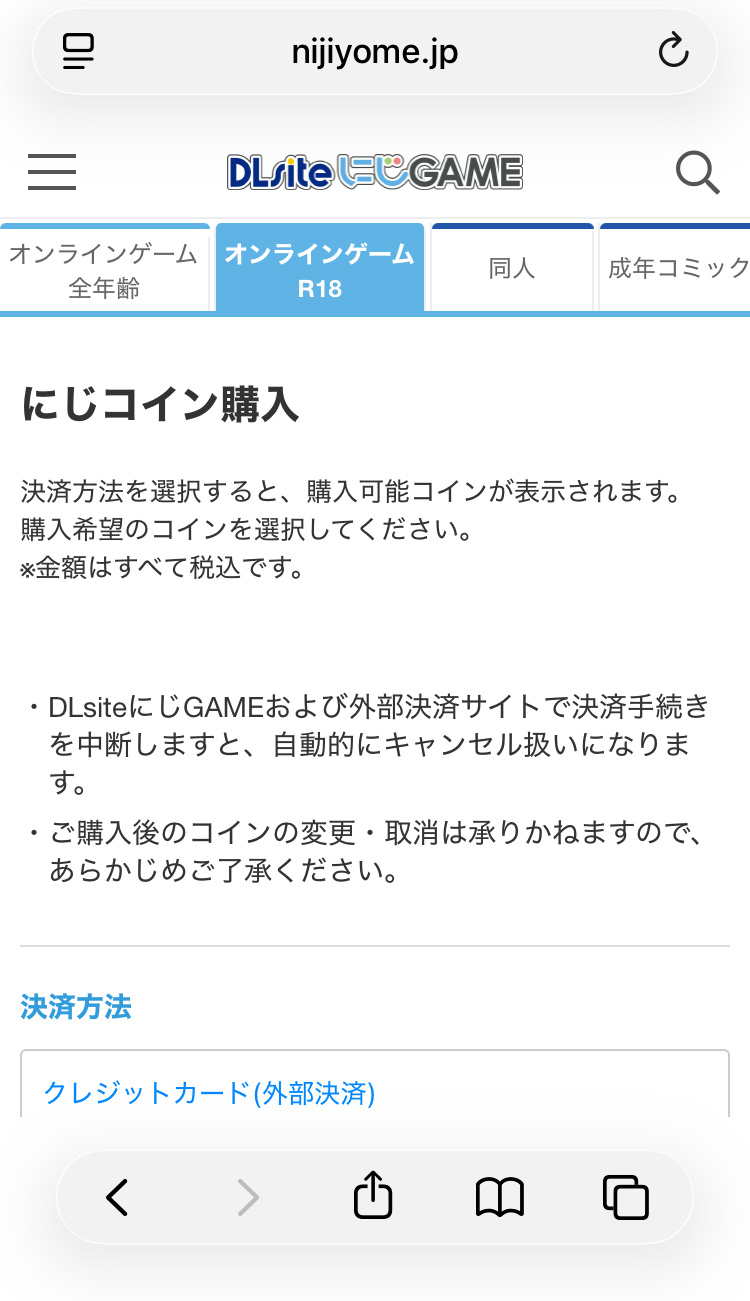Viewport: 750px width, 1301px height.
Task: Share this page
Action: (373, 1196)
